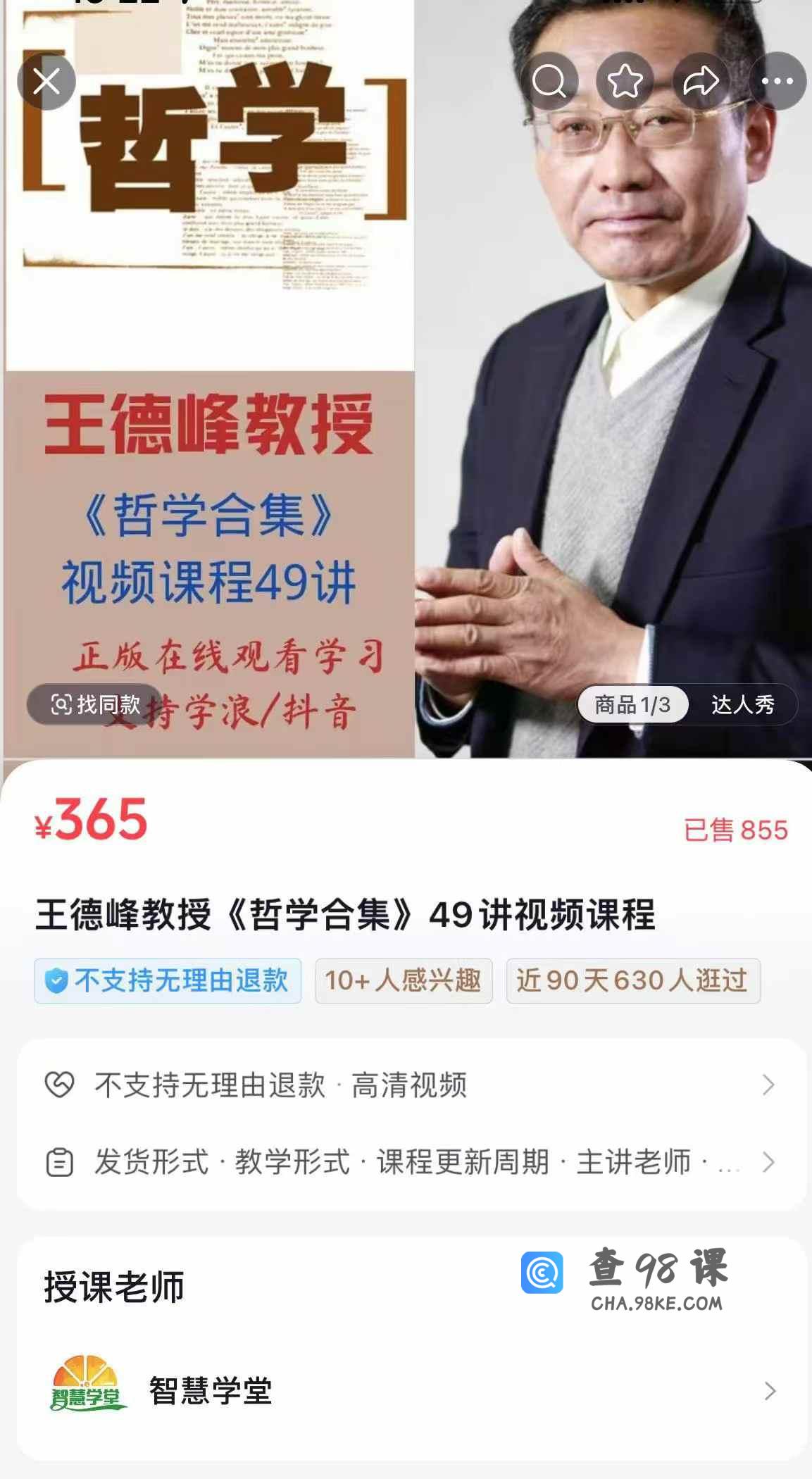Open the 不支持无理由退款 · 高清视频 row

point(411,1085)
